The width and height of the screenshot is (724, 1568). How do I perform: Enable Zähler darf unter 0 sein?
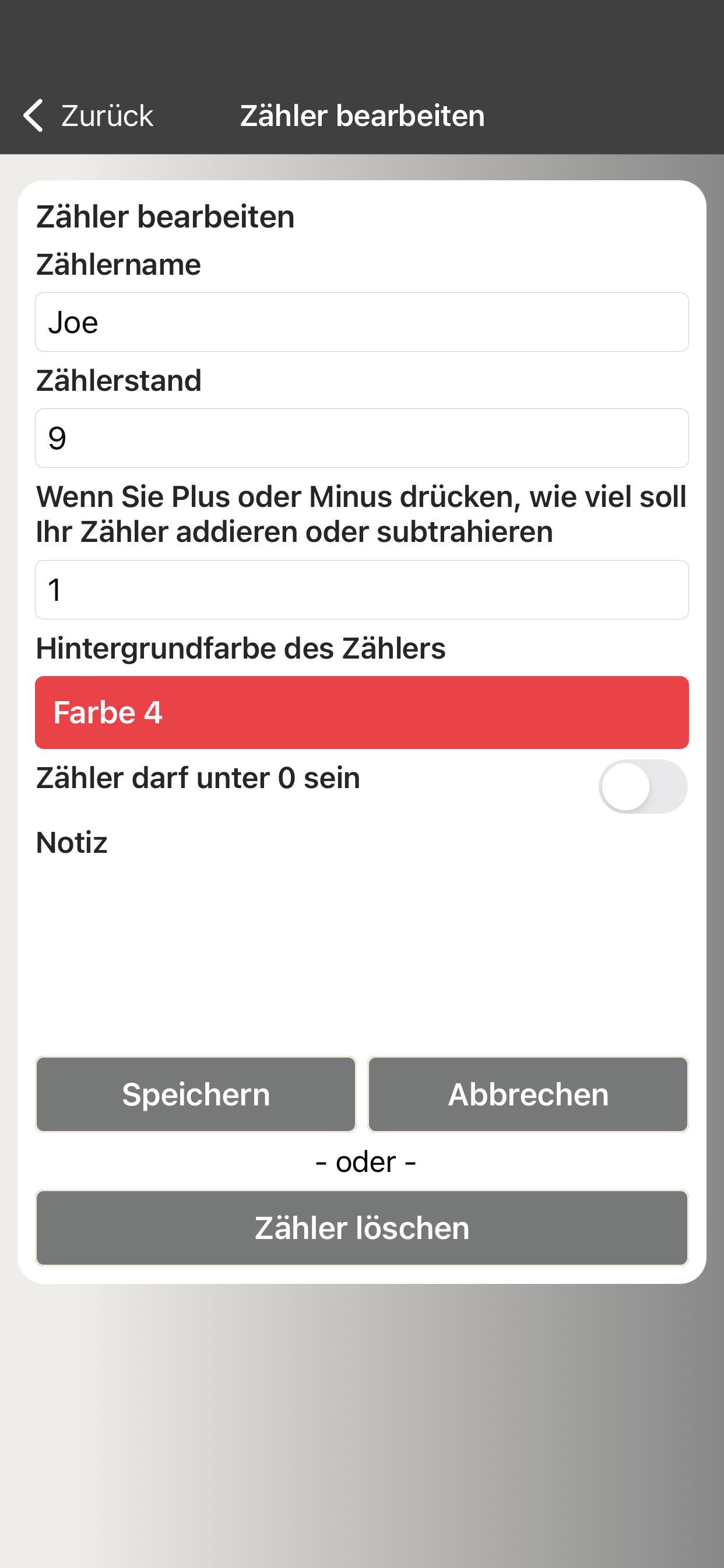pos(642,786)
